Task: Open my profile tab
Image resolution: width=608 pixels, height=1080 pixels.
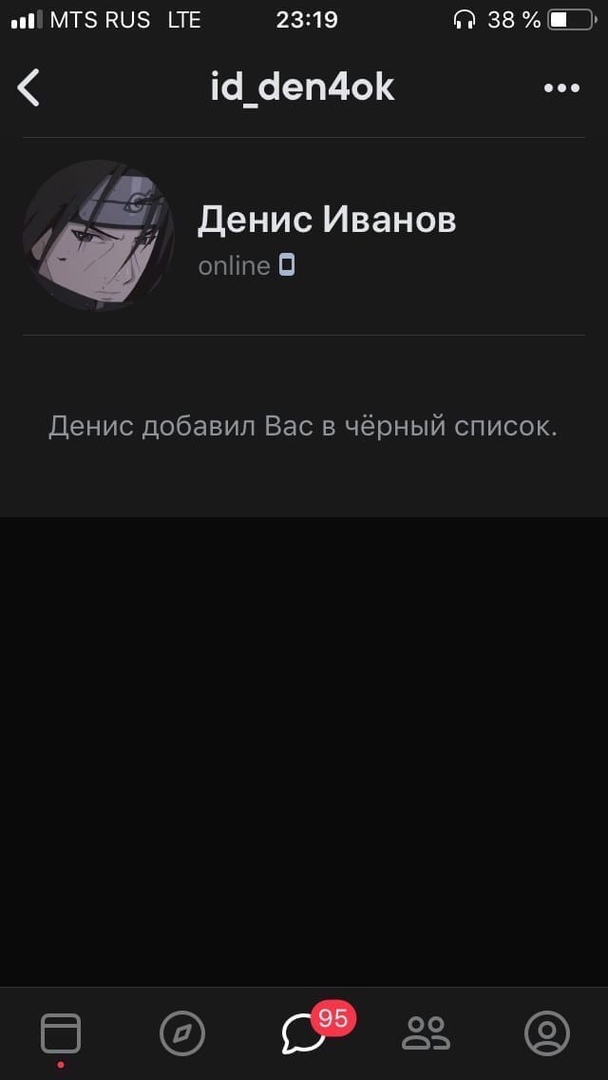Action: (x=547, y=1033)
